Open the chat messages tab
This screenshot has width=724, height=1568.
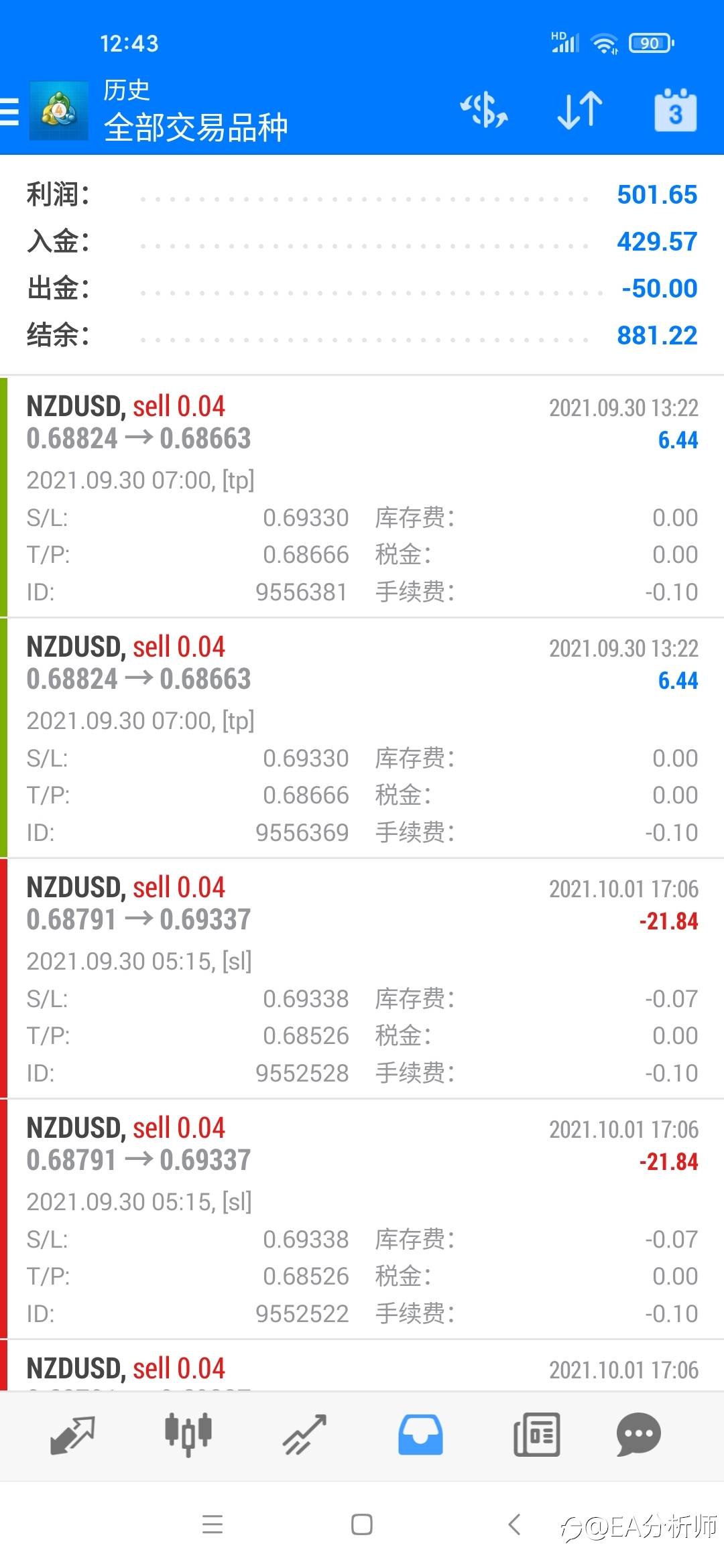point(638,1435)
